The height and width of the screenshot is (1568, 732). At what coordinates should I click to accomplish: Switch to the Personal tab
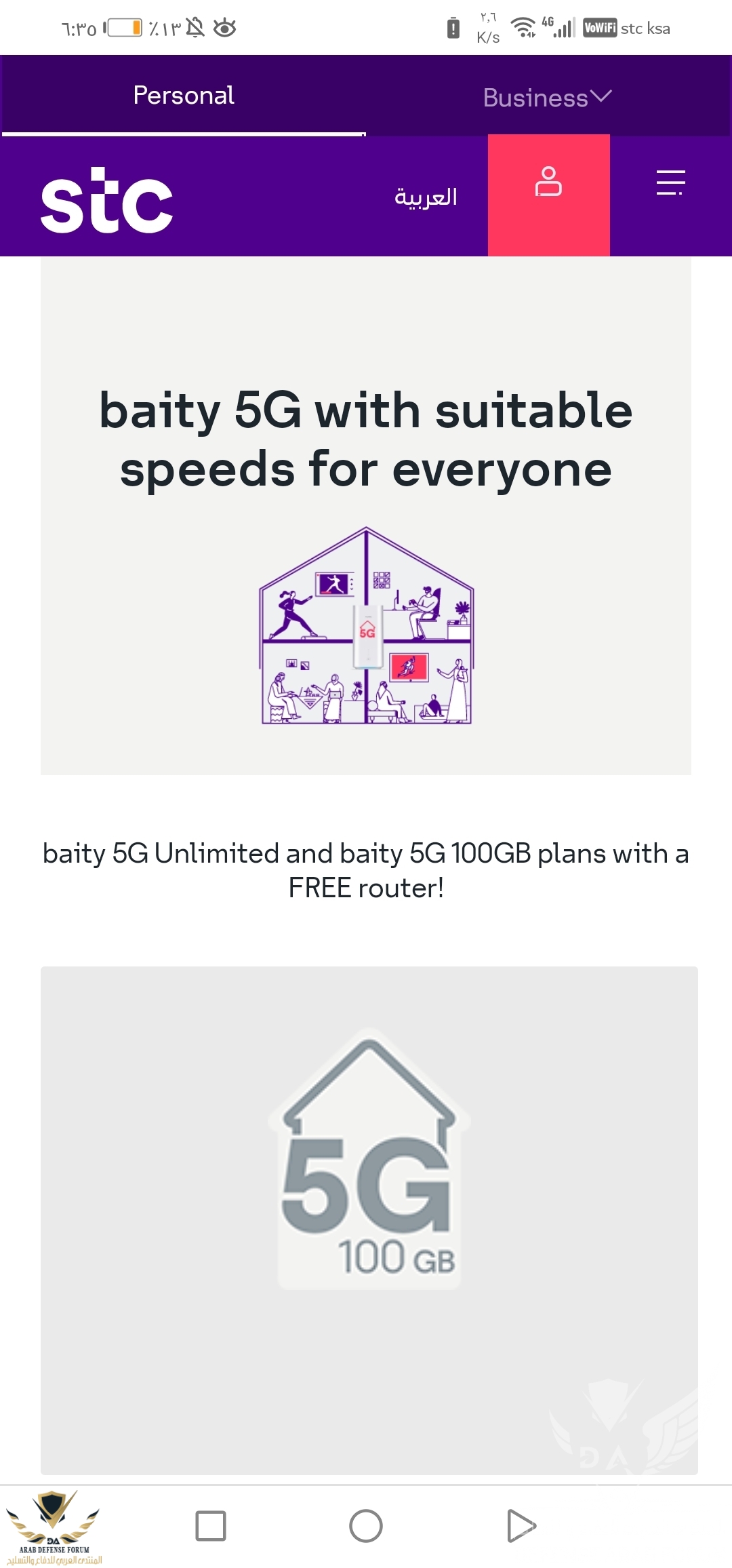click(x=184, y=96)
